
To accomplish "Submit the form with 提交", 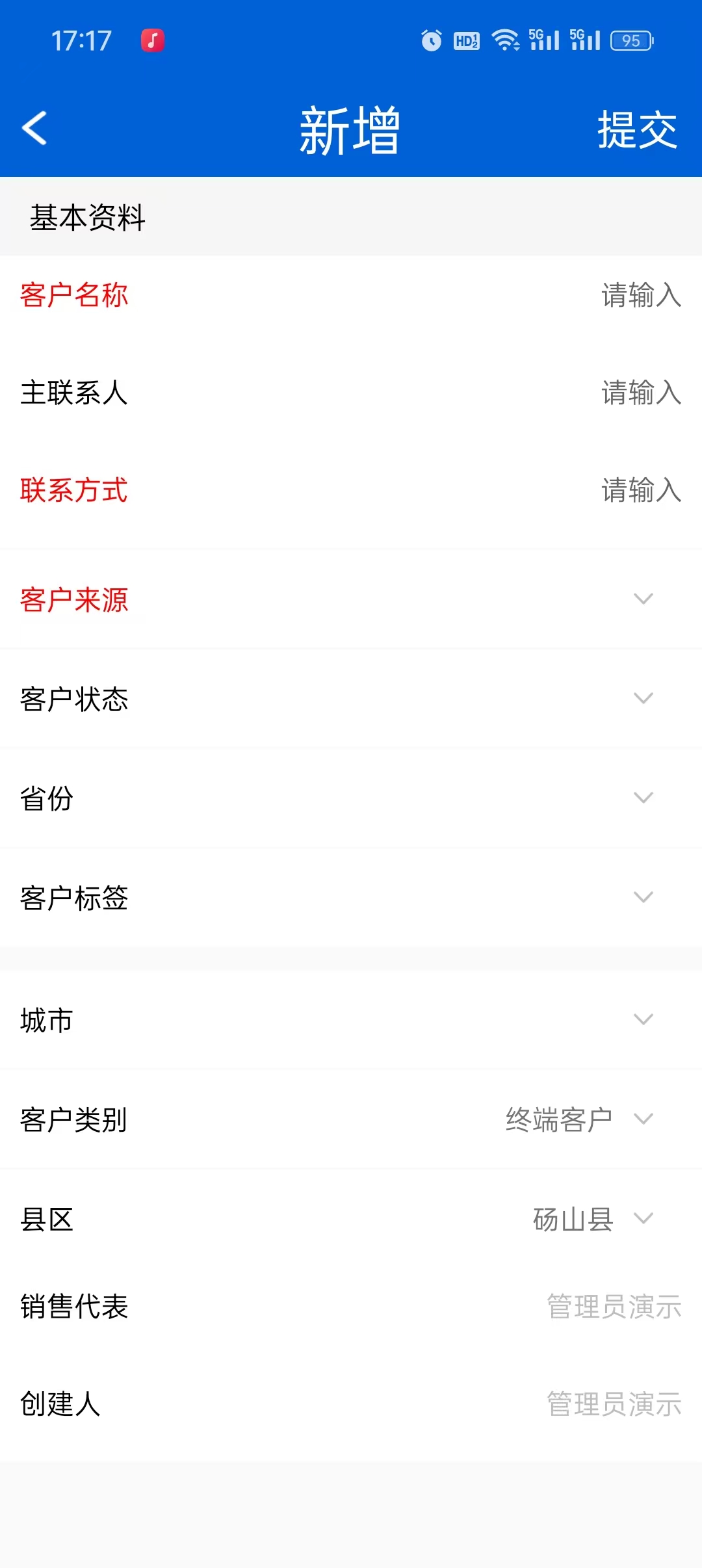I will (x=637, y=129).
